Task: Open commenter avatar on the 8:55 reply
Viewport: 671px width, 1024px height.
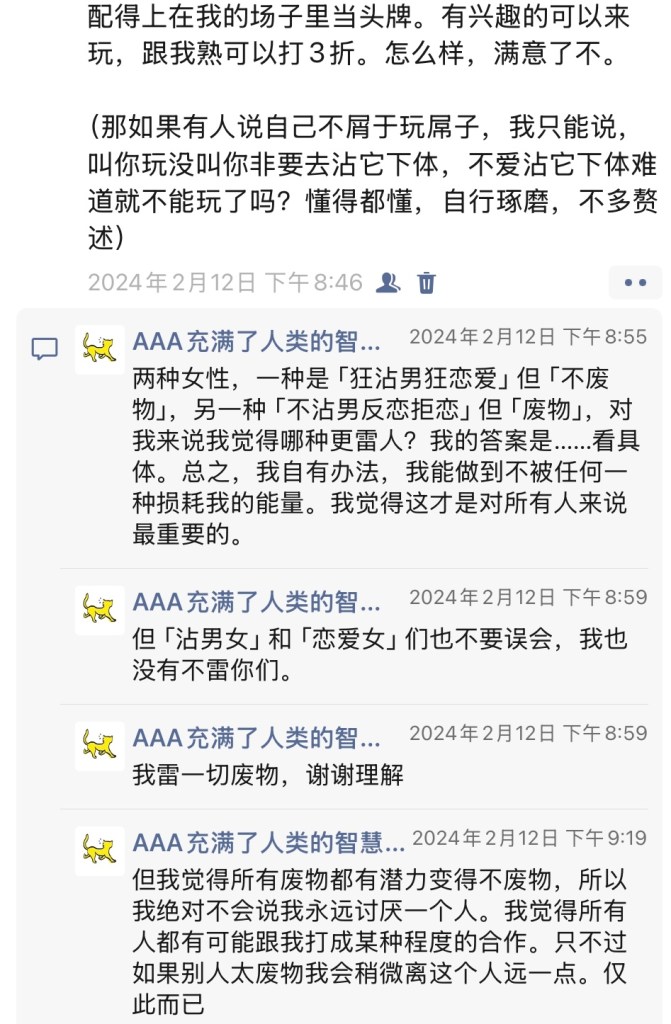Action: point(99,349)
